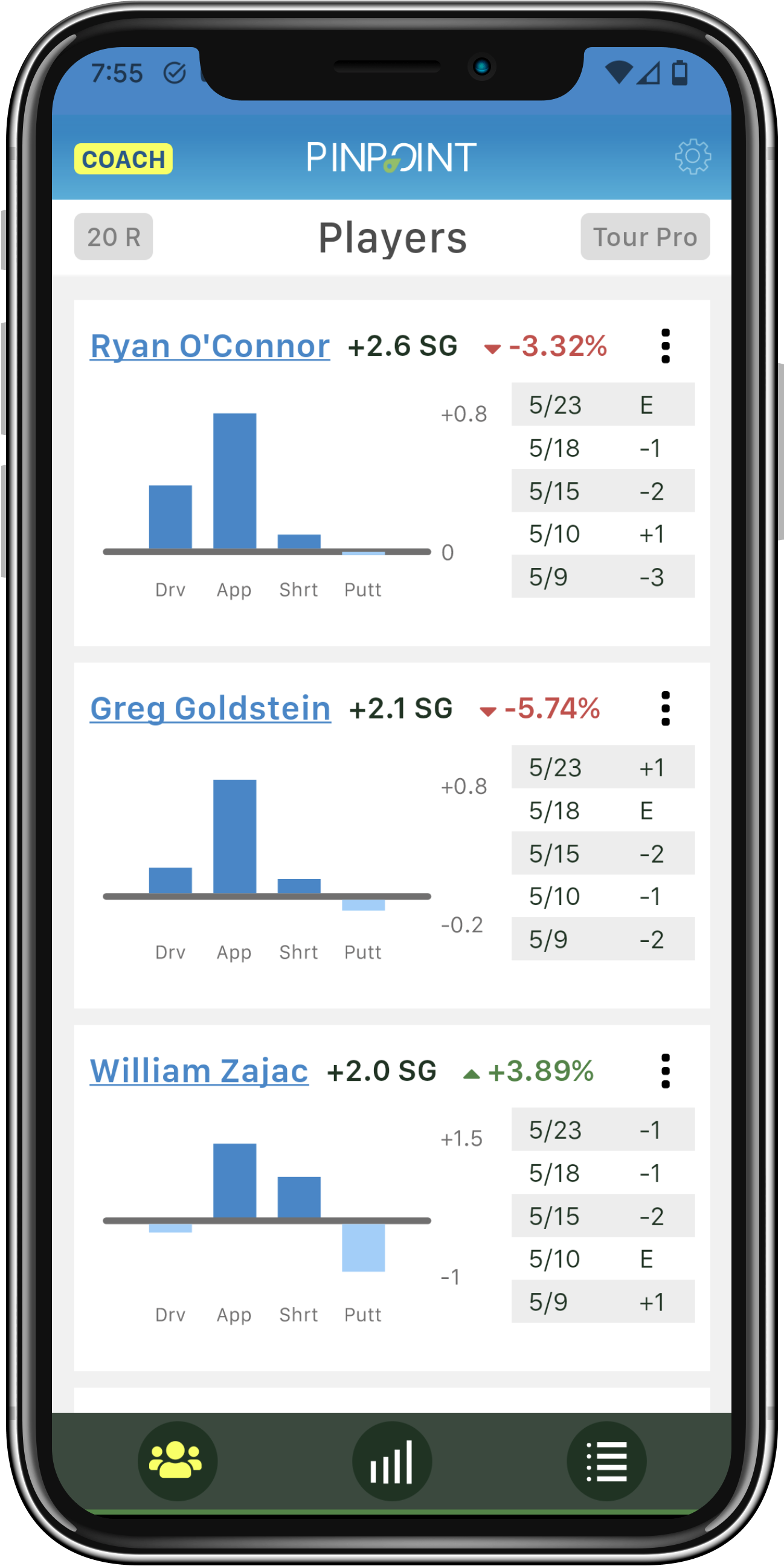Open Ryan O'Connor's player profile
Viewport: 784px width, 1566px height.
click(x=210, y=347)
